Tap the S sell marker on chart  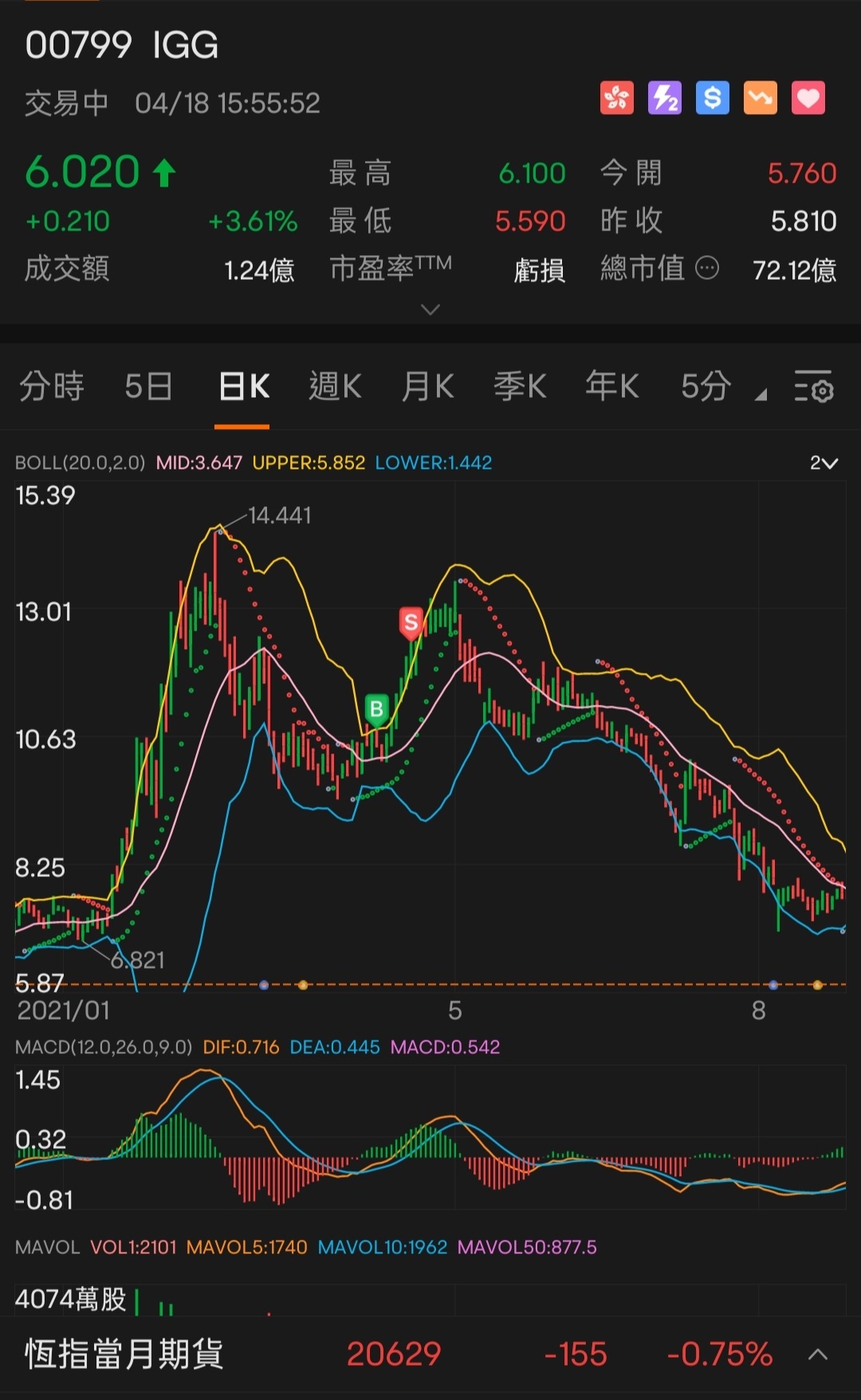click(x=411, y=623)
